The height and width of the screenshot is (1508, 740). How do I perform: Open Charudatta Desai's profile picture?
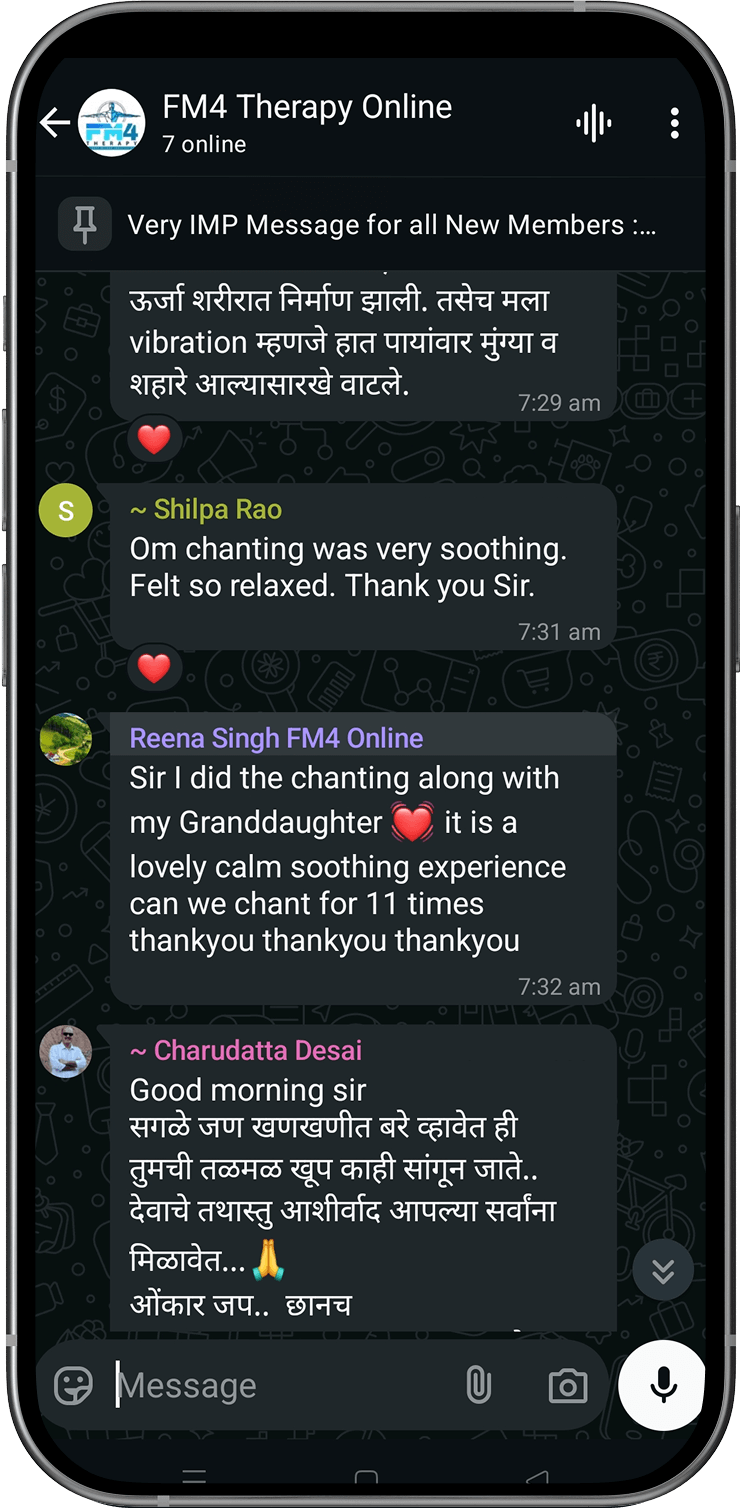pyautogui.click(x=66, y=1051)
